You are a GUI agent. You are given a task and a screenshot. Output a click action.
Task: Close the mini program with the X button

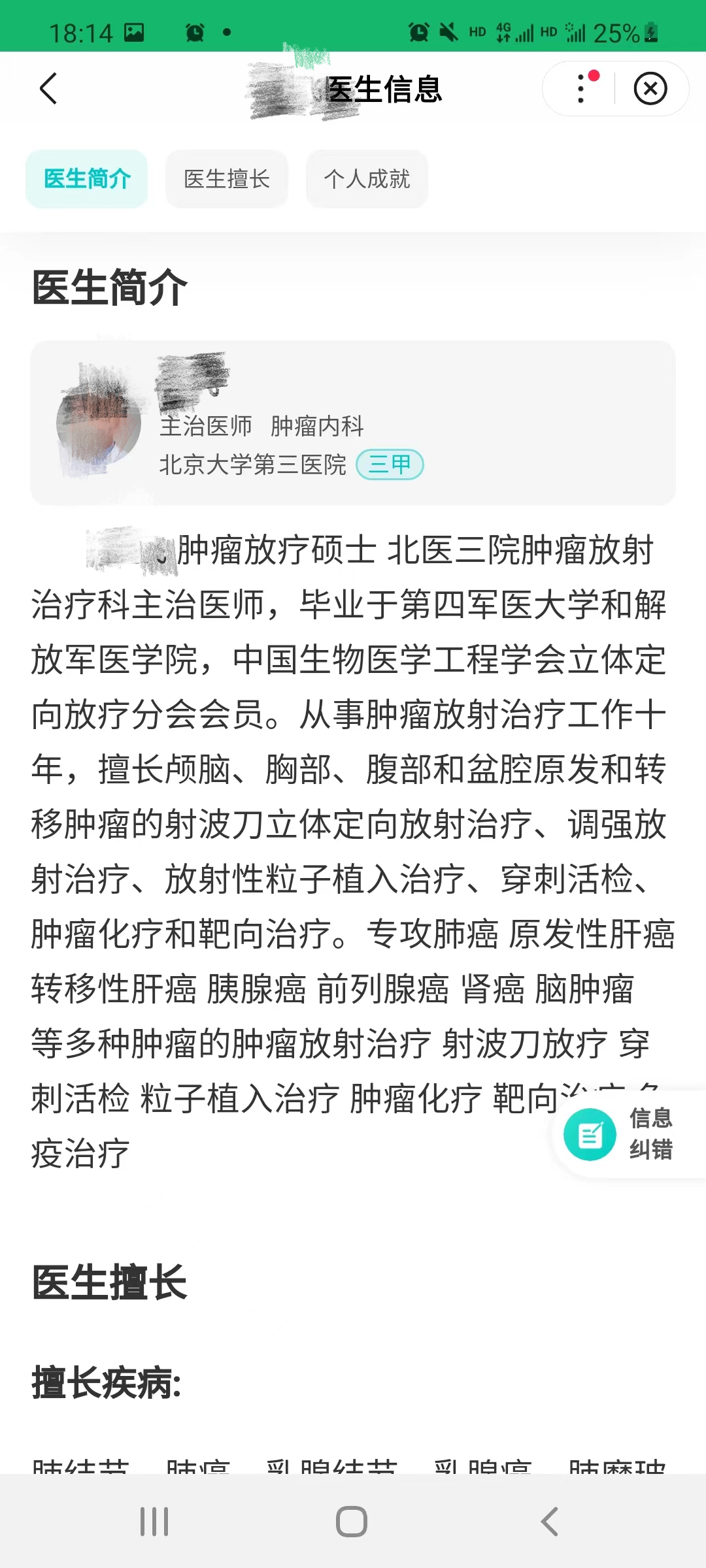pos(650,89)
